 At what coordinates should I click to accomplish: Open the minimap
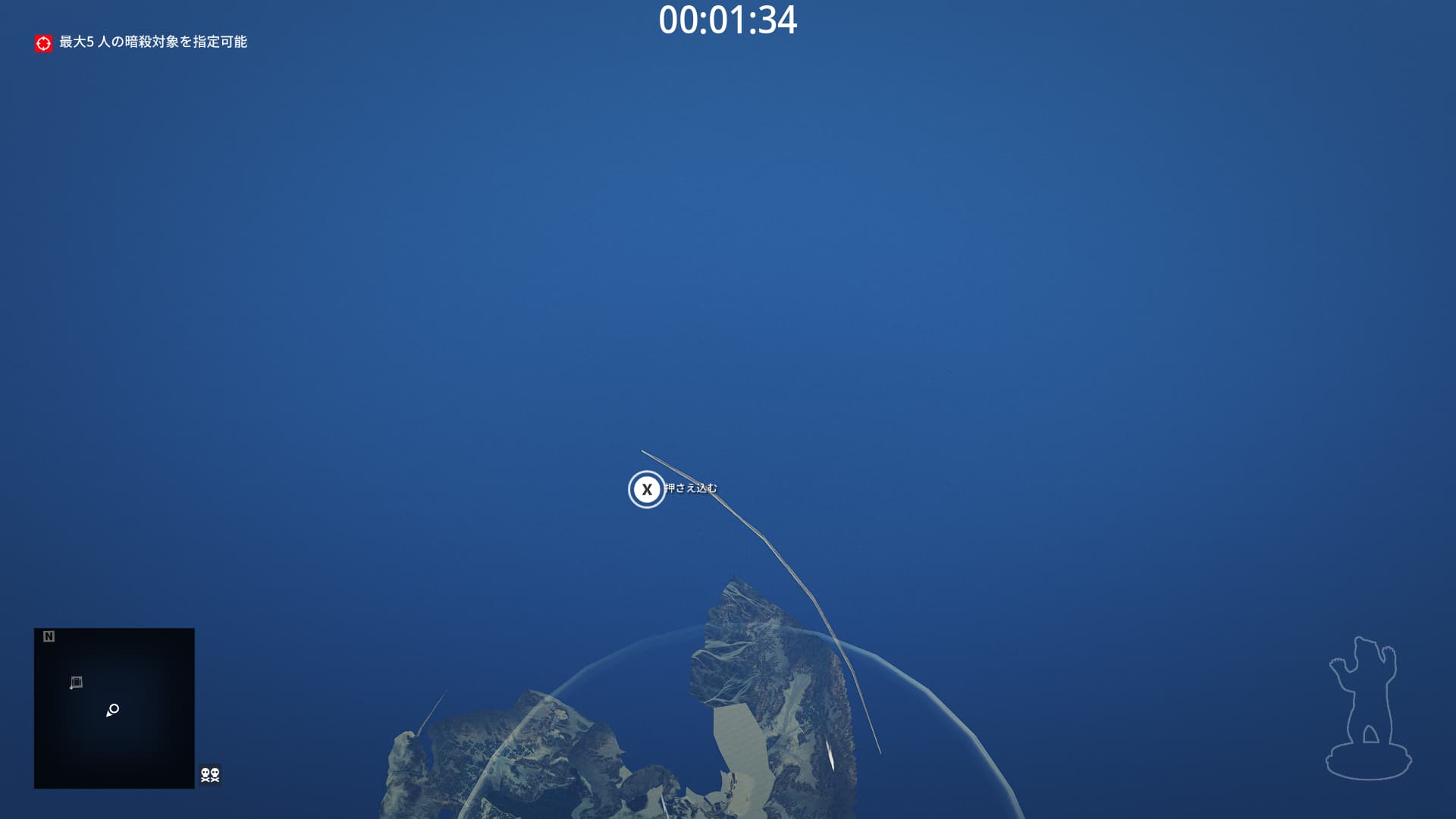(115, 708)
